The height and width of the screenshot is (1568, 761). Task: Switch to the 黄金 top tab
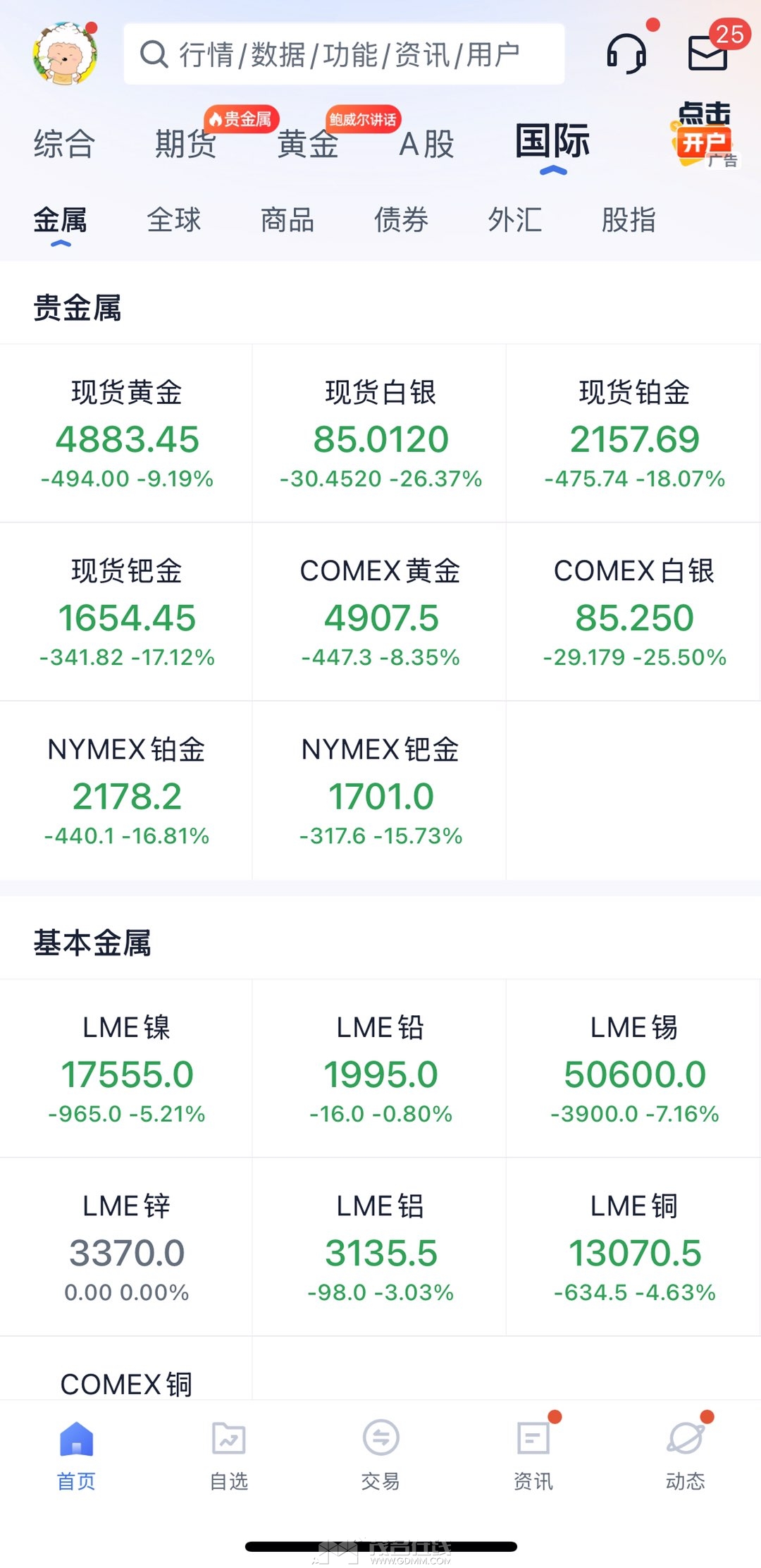[308, 144]
